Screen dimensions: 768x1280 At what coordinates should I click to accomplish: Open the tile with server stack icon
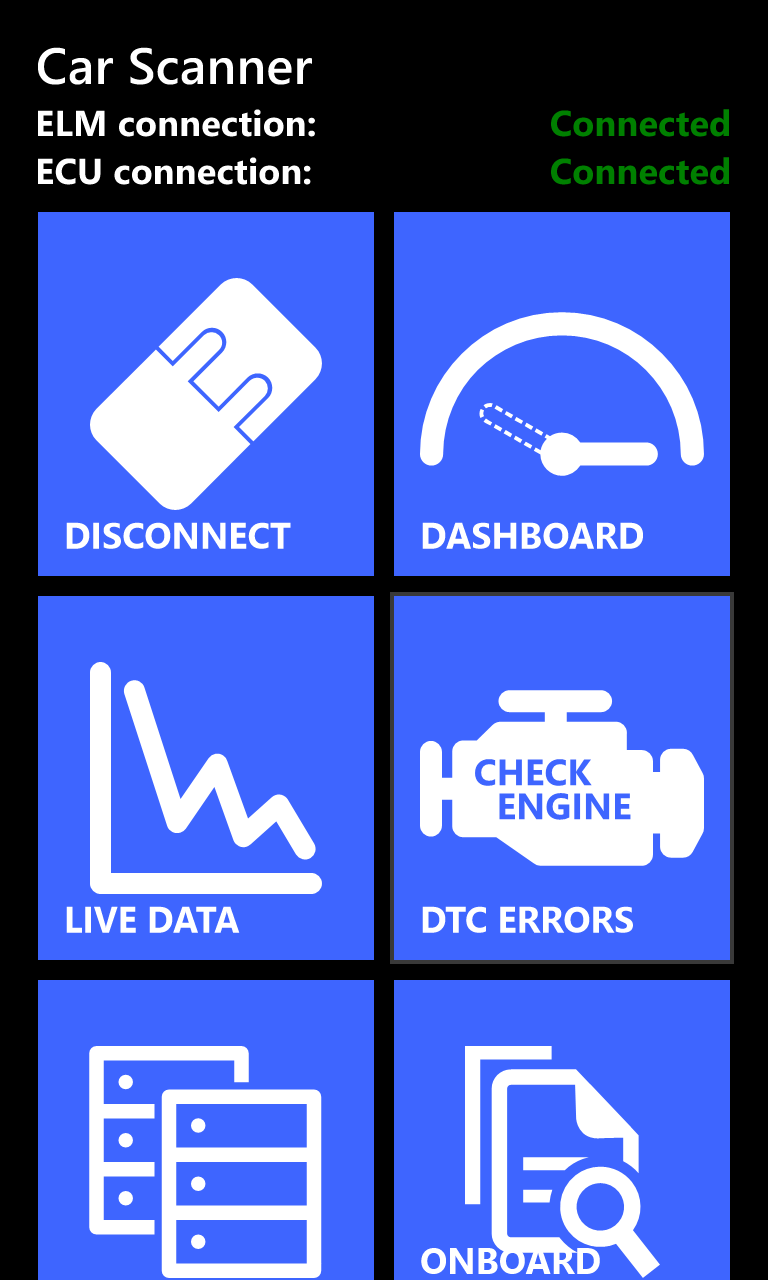206,1130
